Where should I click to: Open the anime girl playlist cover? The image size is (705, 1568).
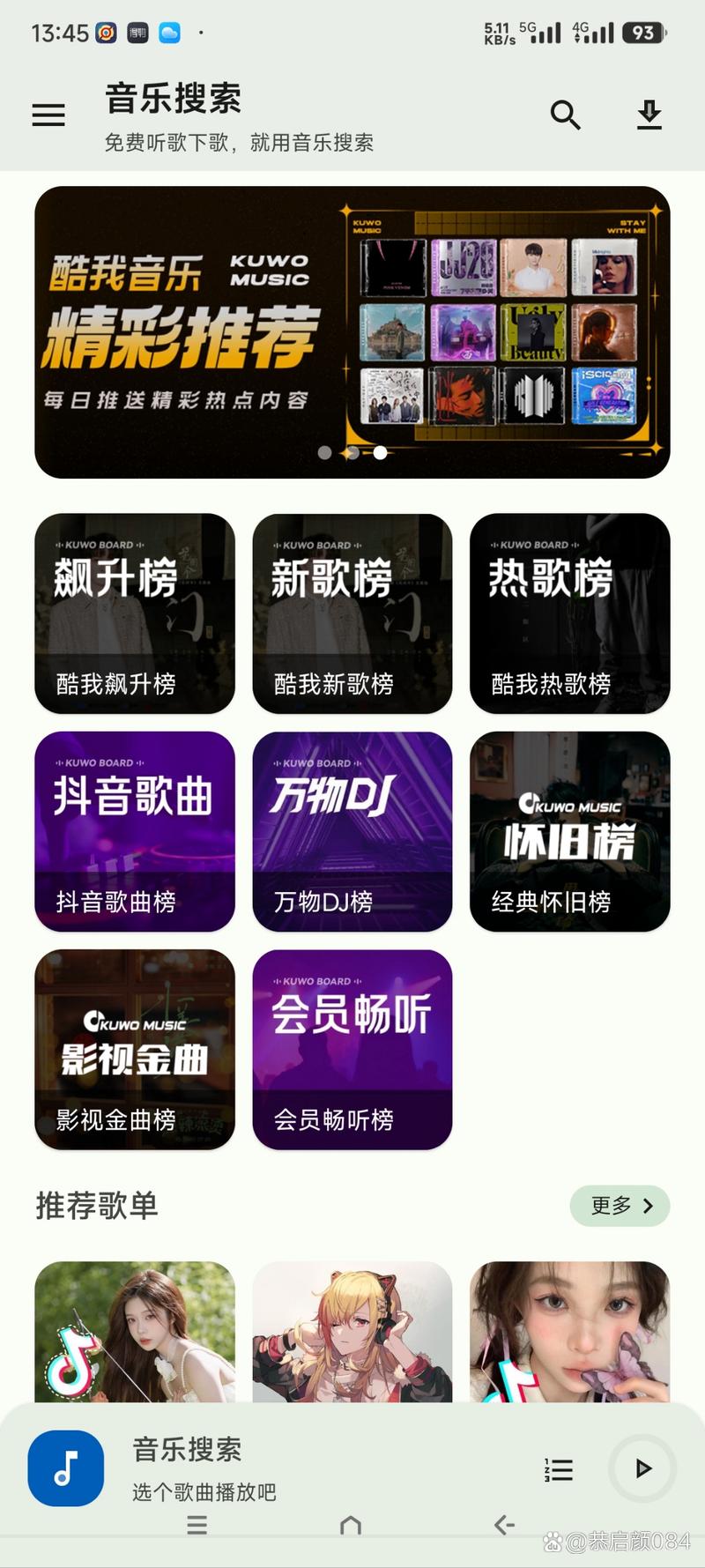352,1331
